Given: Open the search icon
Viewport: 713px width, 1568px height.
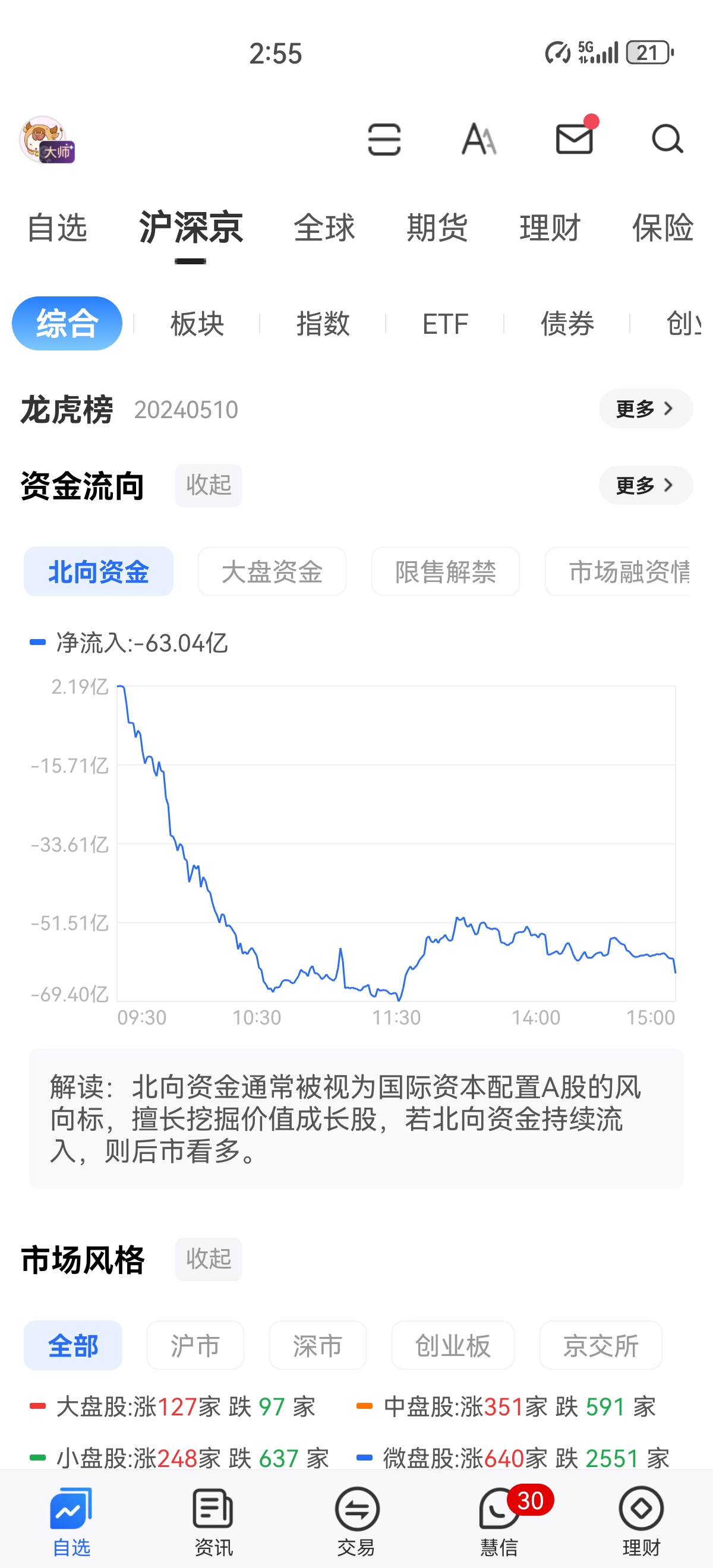Looking at the screenshot, I should tap(667, 140).
